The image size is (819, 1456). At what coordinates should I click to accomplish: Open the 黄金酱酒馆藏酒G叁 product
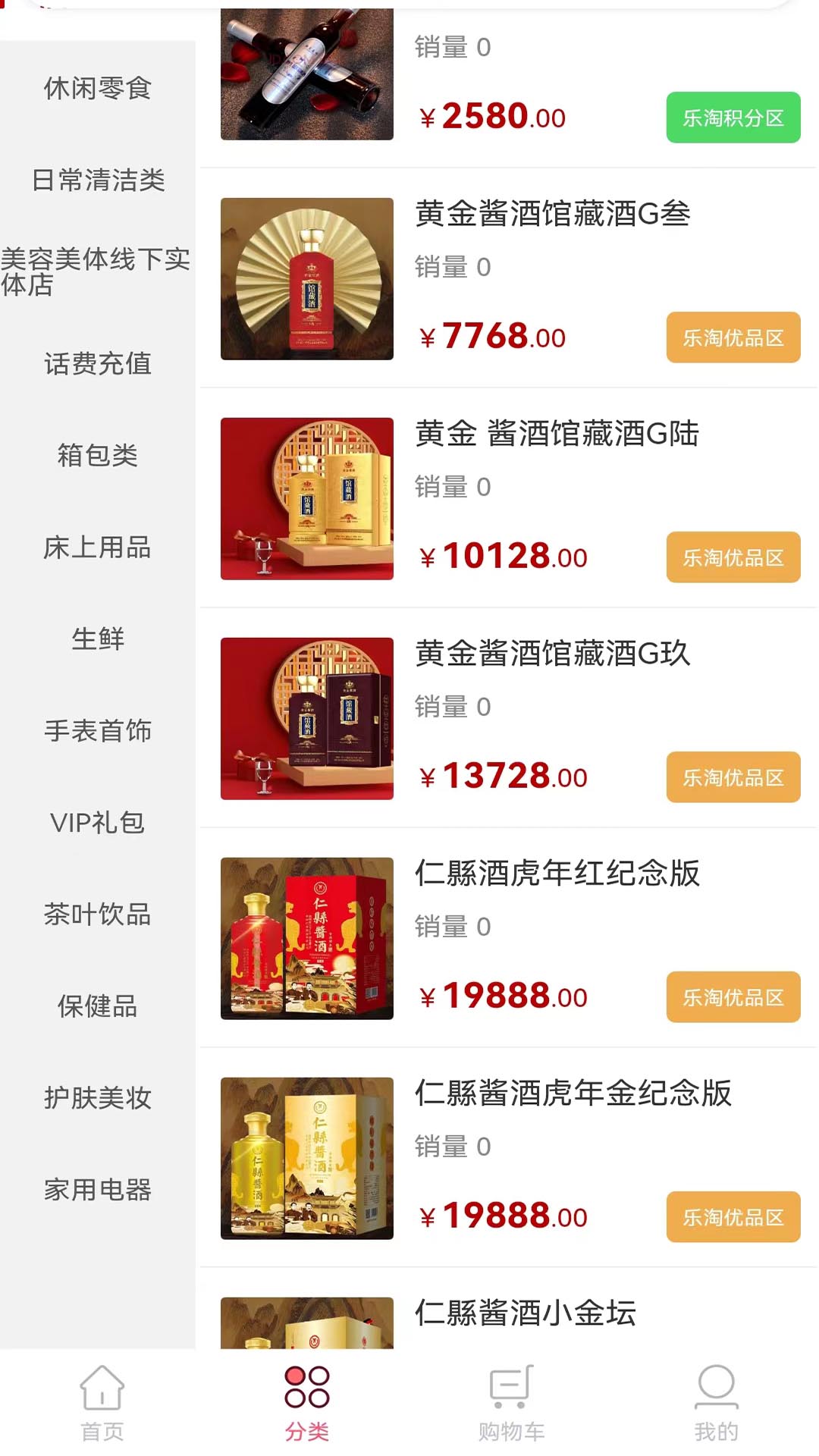click(552, 214)
